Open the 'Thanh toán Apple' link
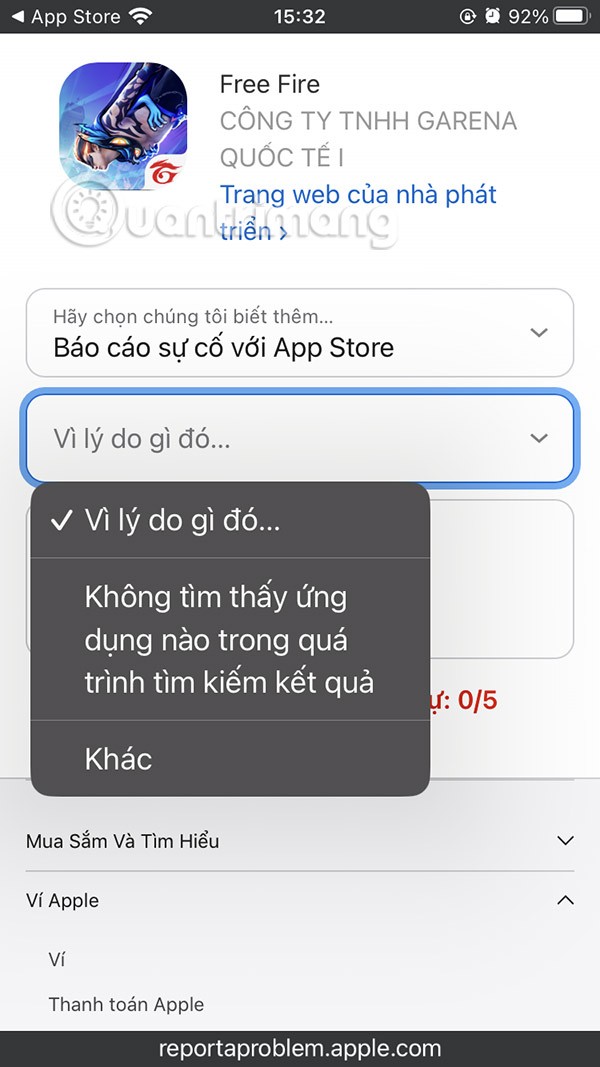The width and height of the screenshot is (600, 1067). 126,1004
